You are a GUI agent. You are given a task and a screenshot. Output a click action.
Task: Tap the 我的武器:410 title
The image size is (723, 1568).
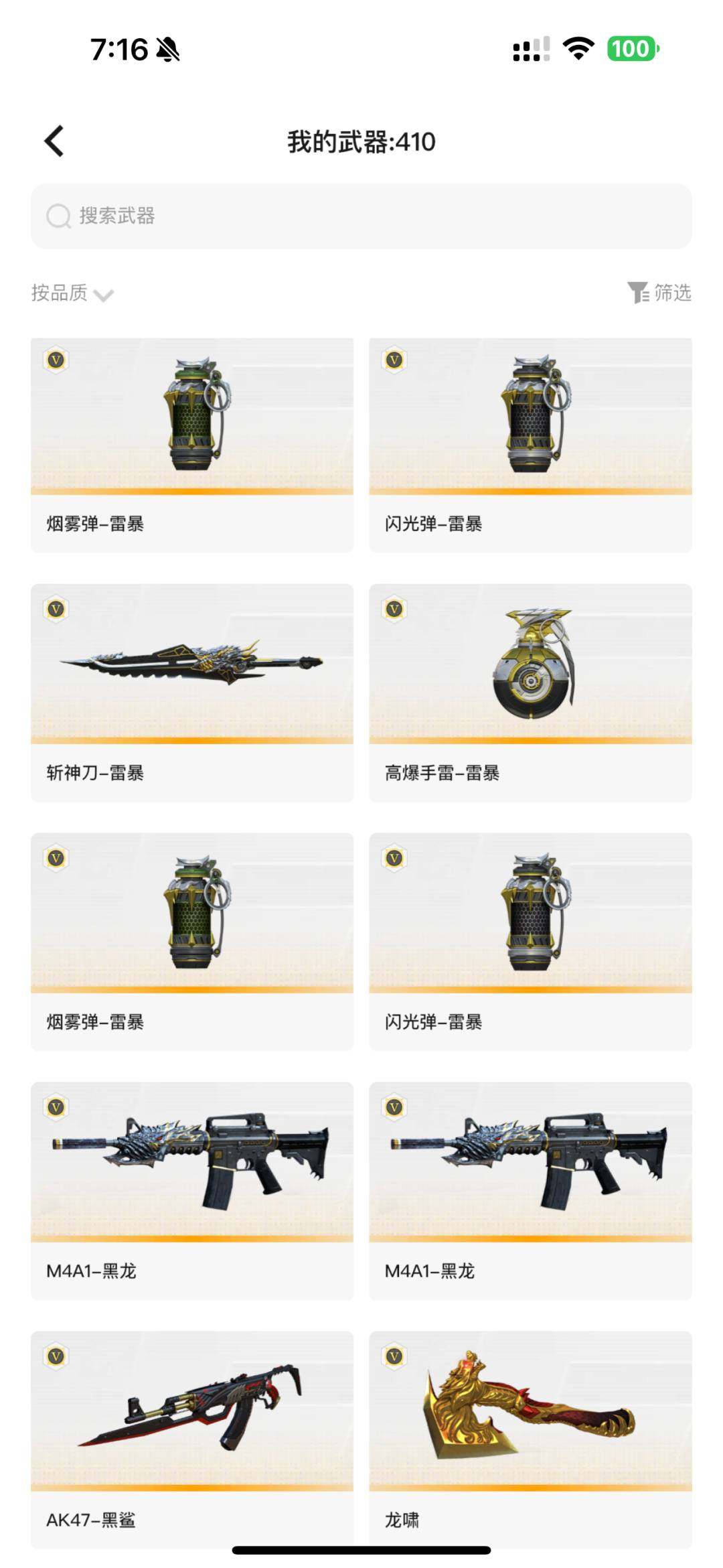click(x=361, y=141)
